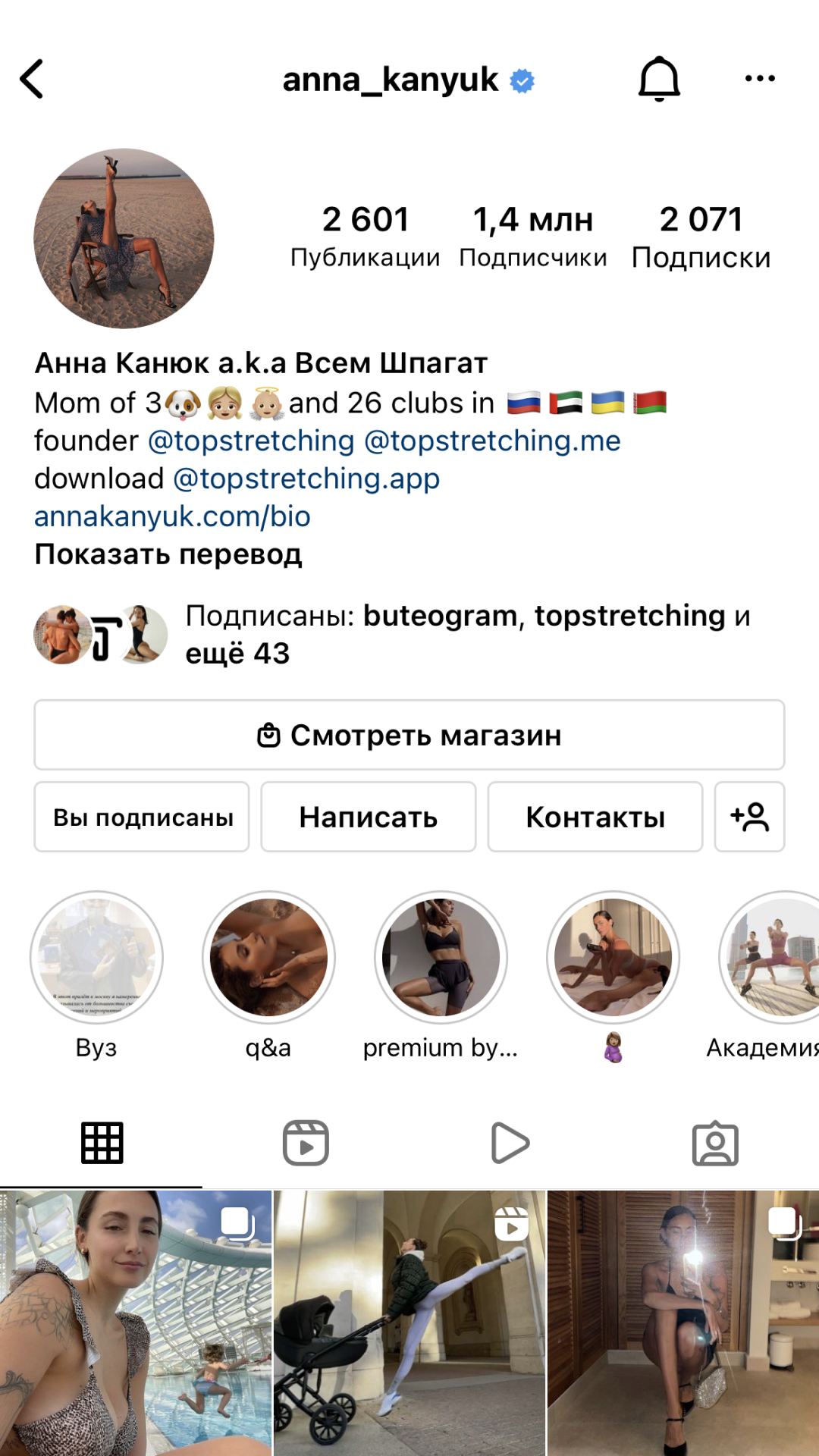Go back using the top-left arrow

click(32, 79)
